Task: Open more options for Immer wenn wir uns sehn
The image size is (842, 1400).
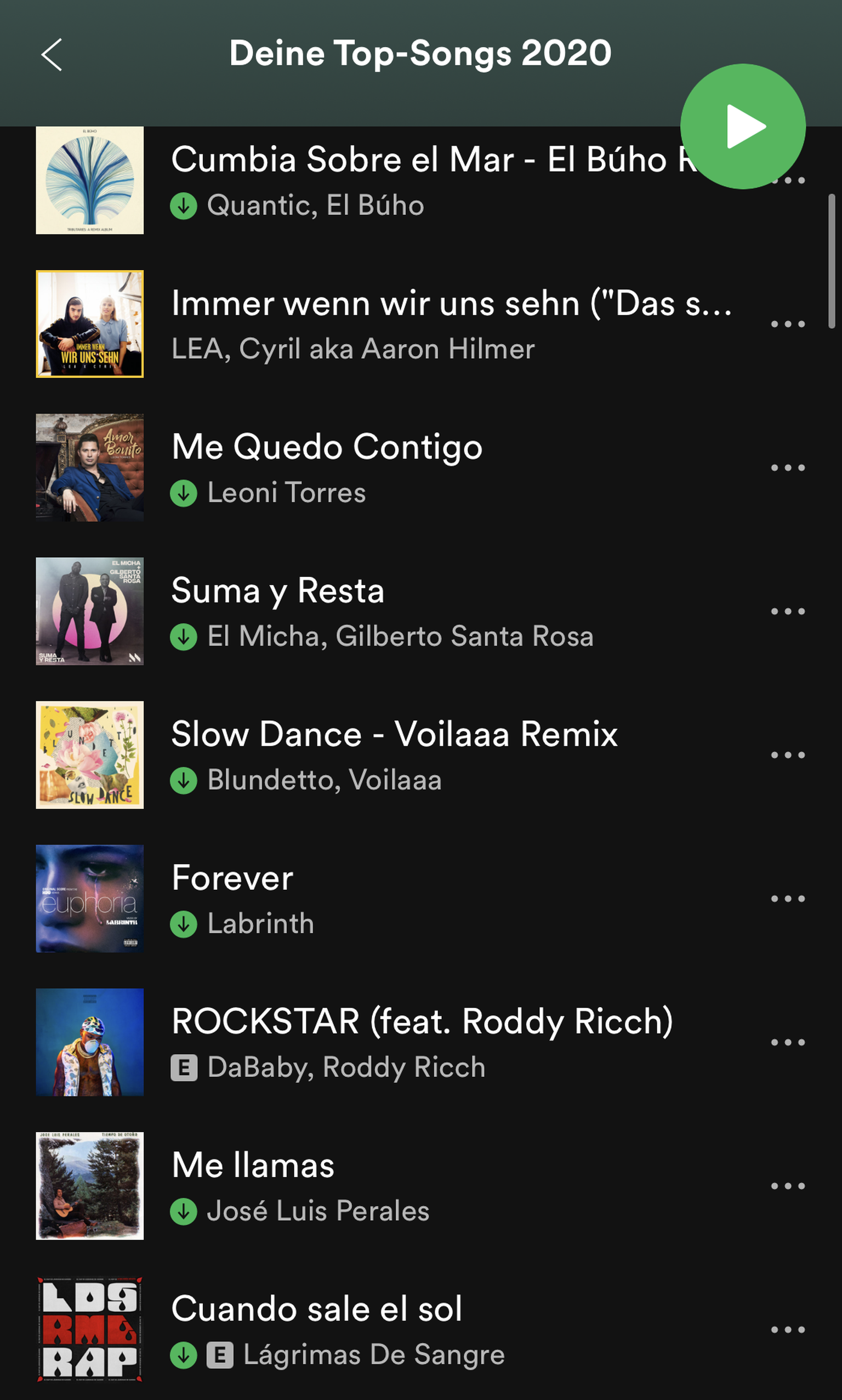Action: [788, 324]
